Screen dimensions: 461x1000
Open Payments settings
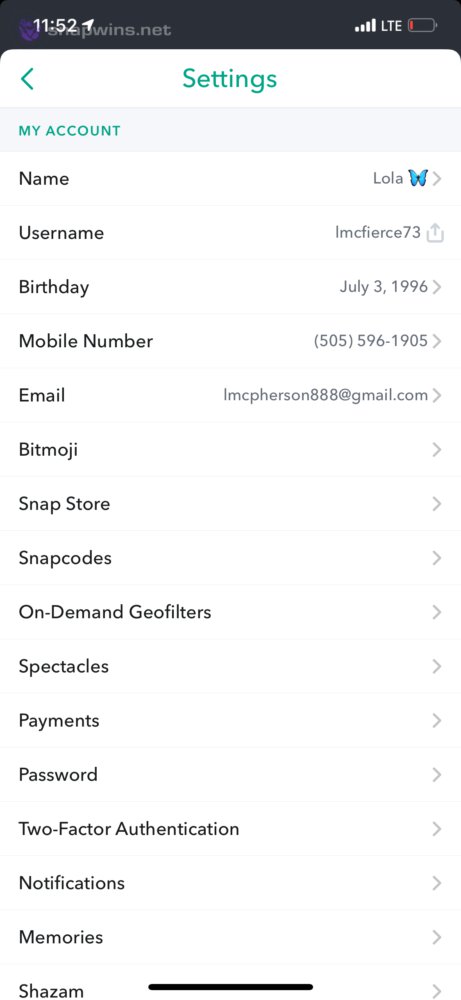point(230,721)
